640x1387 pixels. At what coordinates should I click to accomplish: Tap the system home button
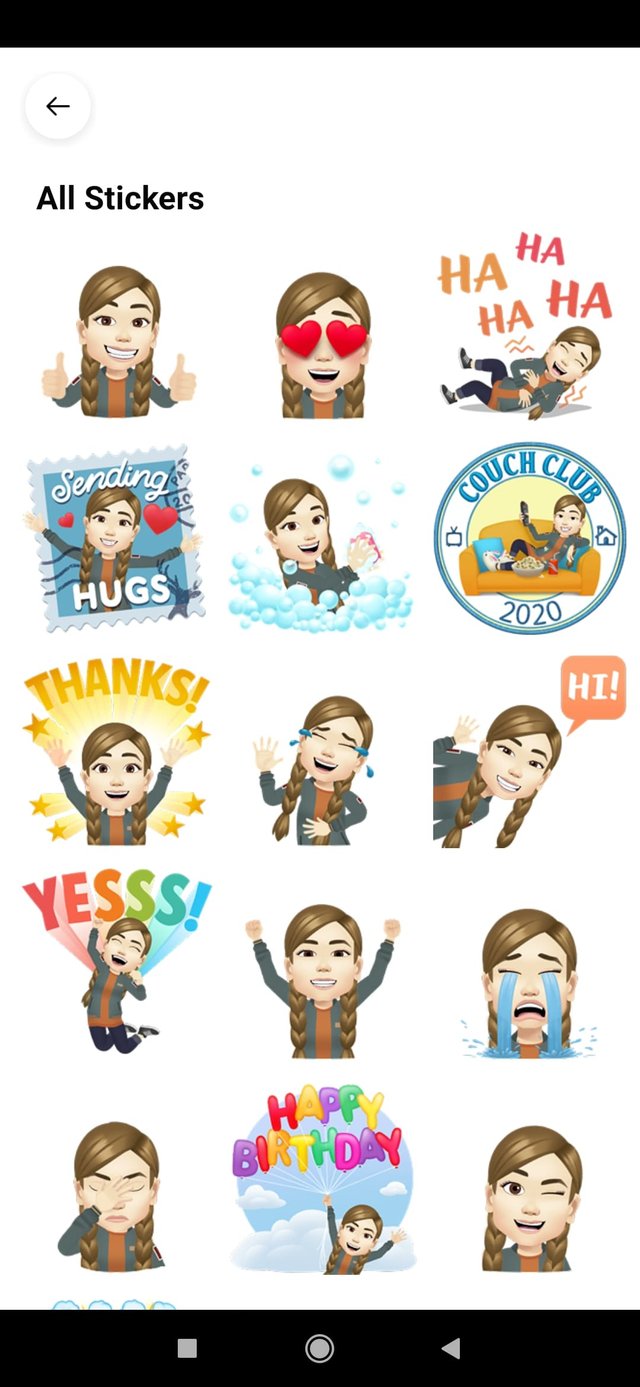coord(320,1348)
